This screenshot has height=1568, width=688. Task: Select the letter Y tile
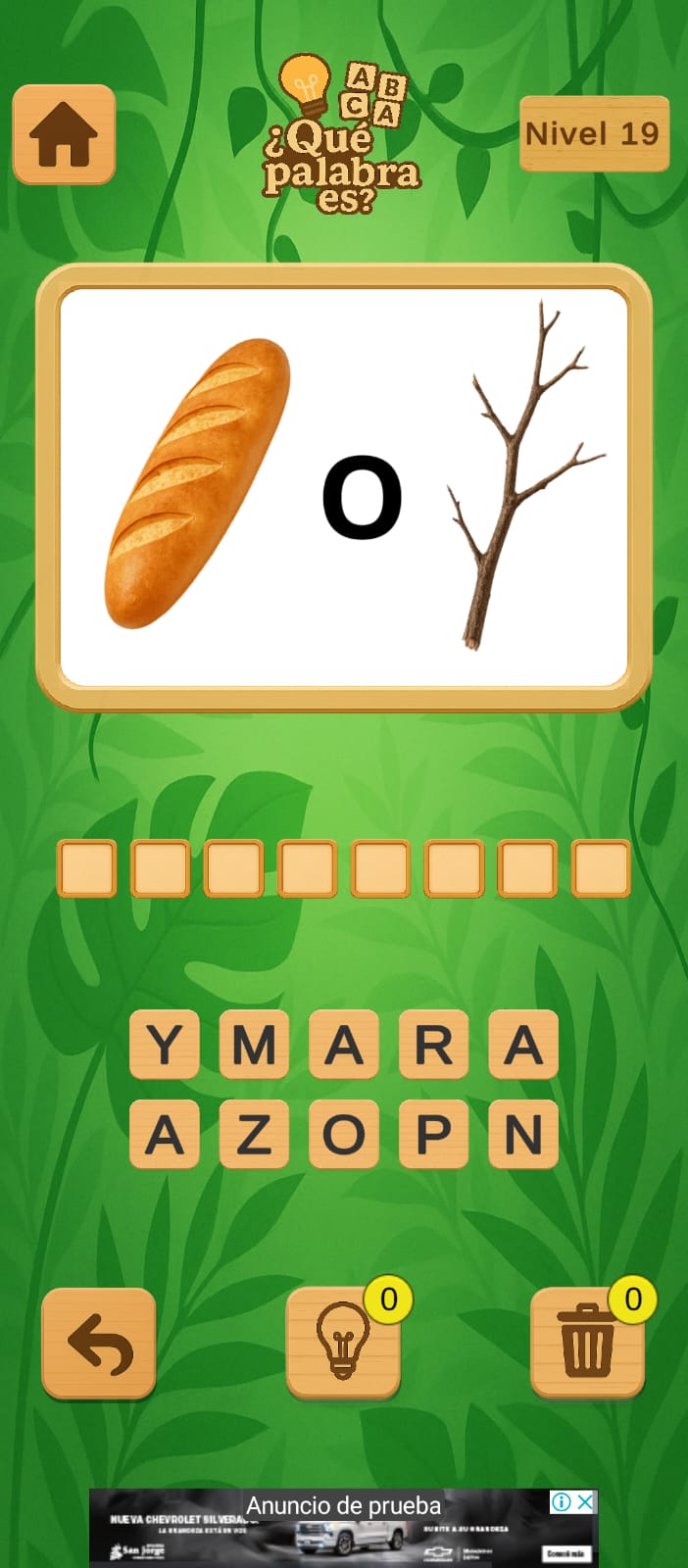click(x=165, y=1045)
